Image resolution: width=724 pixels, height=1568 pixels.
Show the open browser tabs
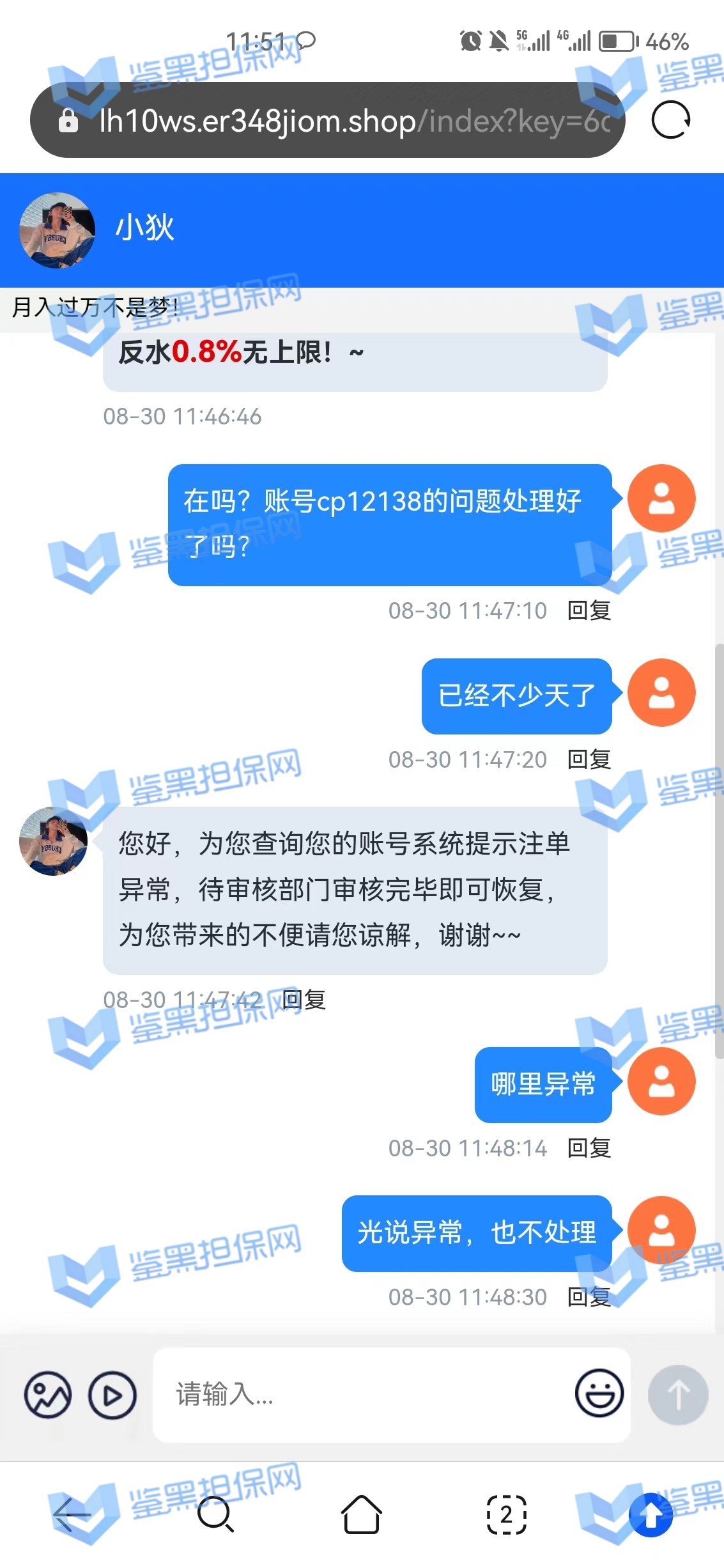tap(507, 1514)
